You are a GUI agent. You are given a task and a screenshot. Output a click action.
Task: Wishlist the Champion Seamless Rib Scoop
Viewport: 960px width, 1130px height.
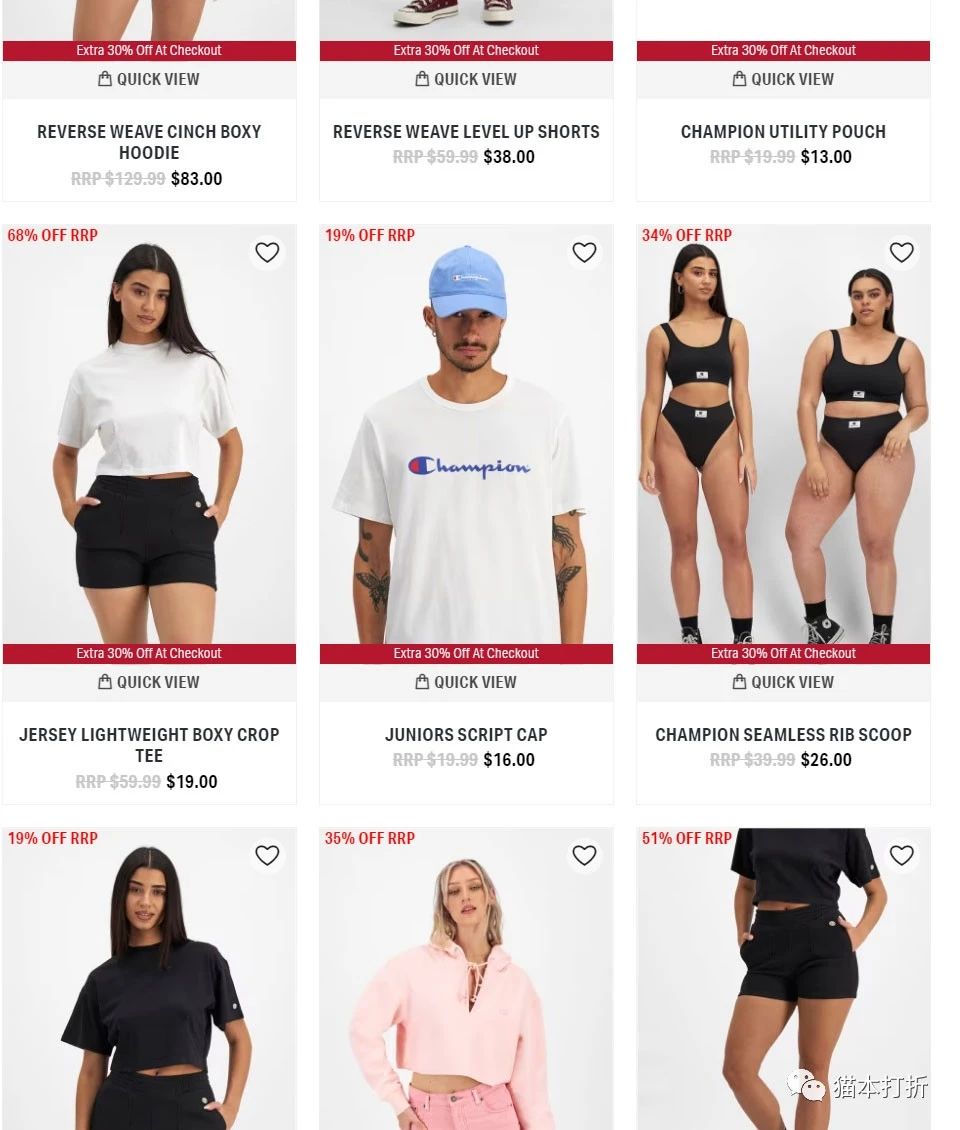click(x=901, y=253)
